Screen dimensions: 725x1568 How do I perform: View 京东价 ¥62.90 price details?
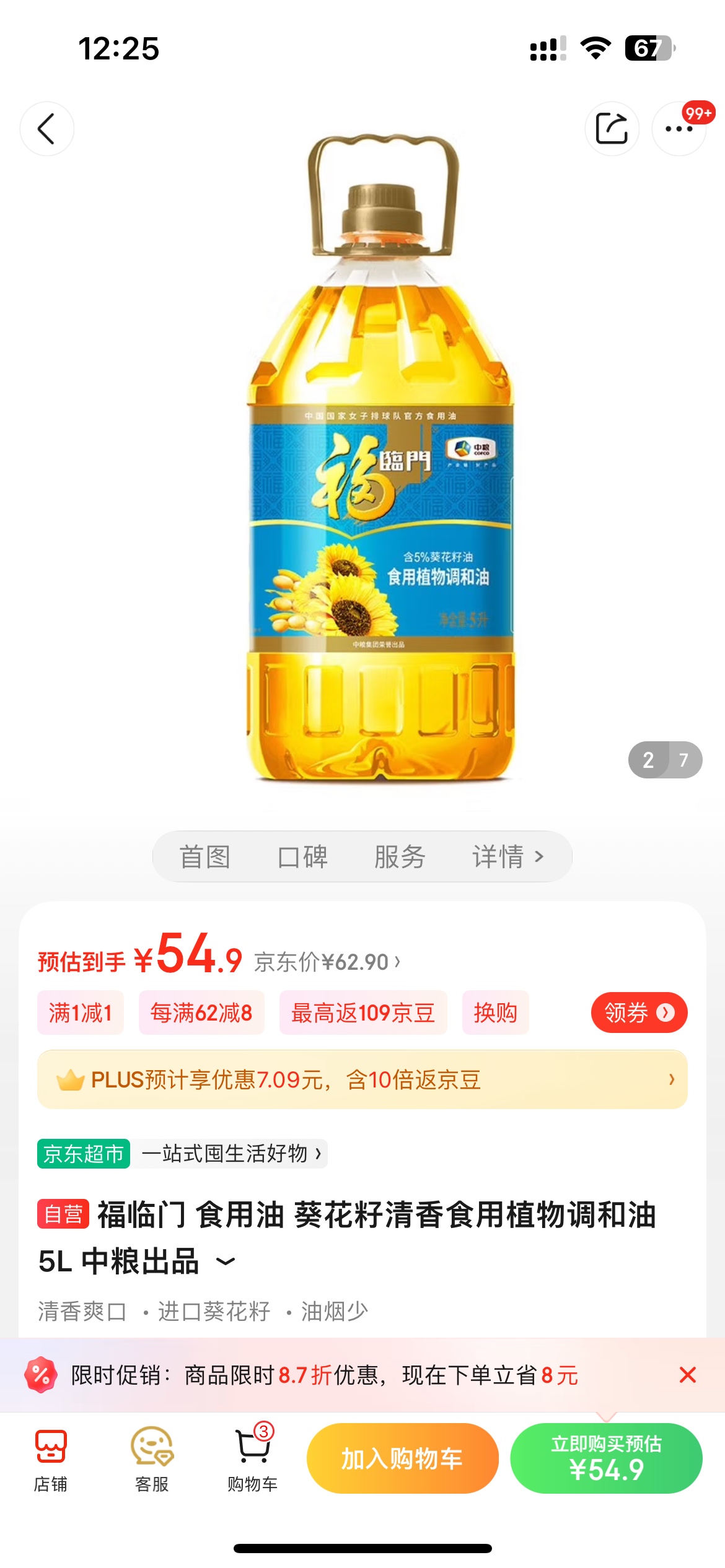327,962
